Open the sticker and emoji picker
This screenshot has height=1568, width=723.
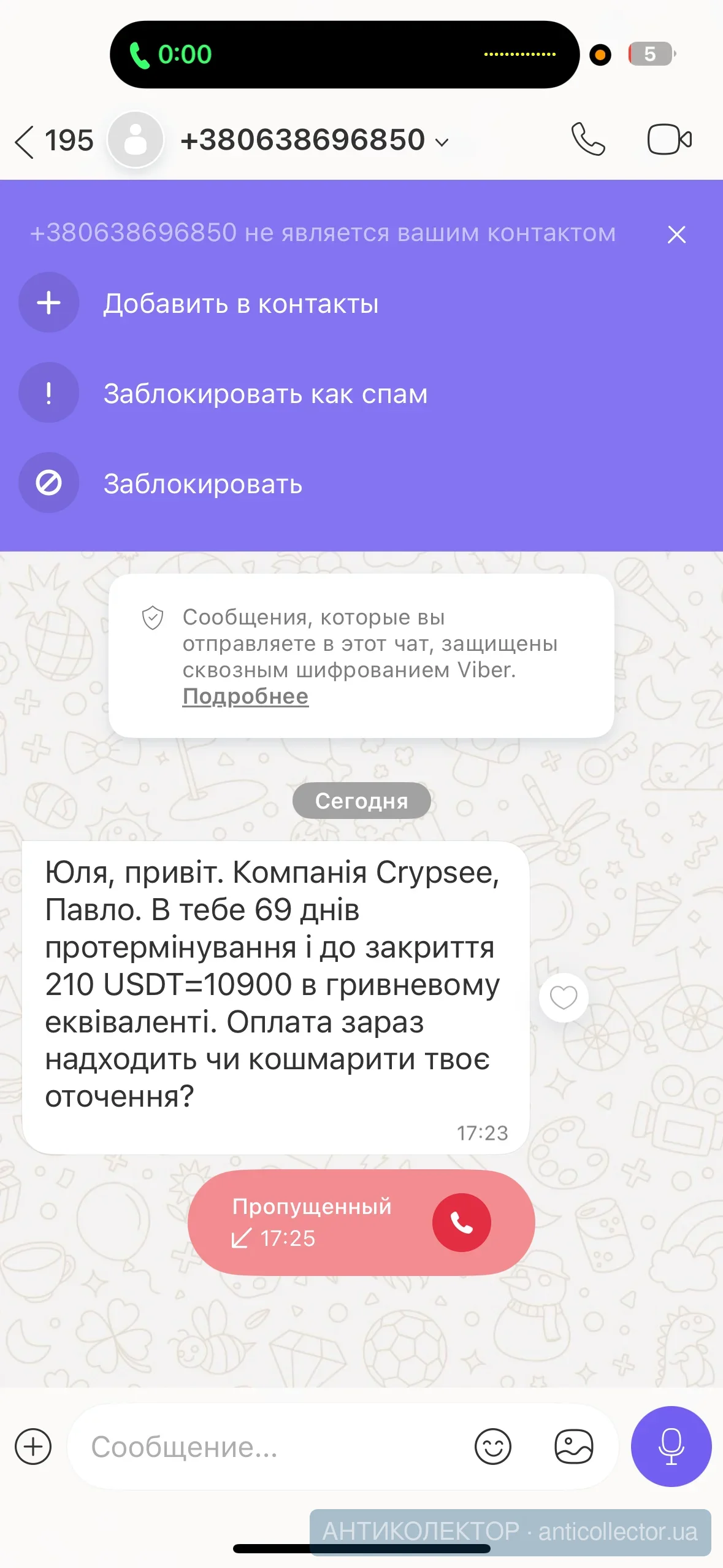pos(493,1447)
